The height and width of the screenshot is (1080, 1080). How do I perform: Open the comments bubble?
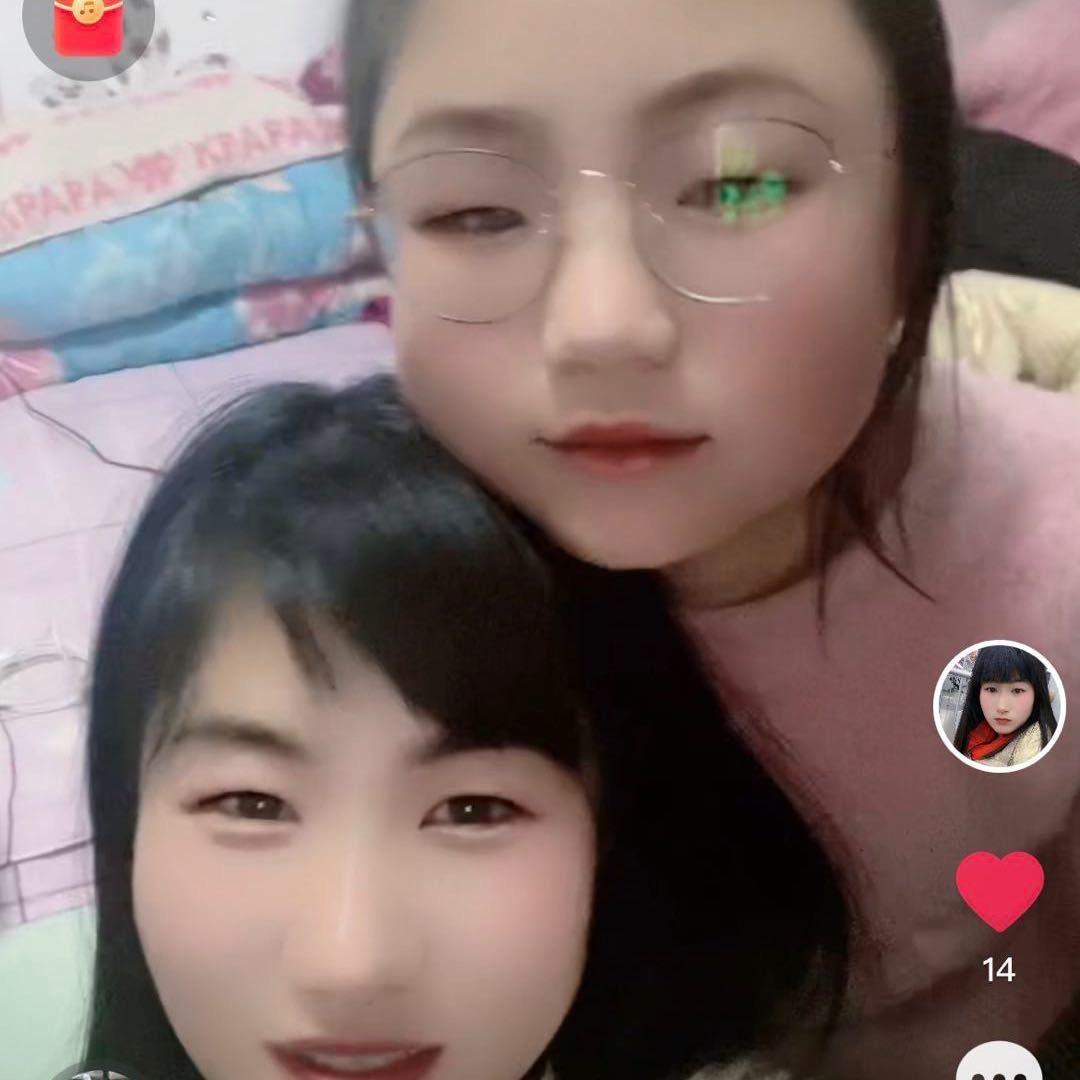click(x=999, y=1062)
